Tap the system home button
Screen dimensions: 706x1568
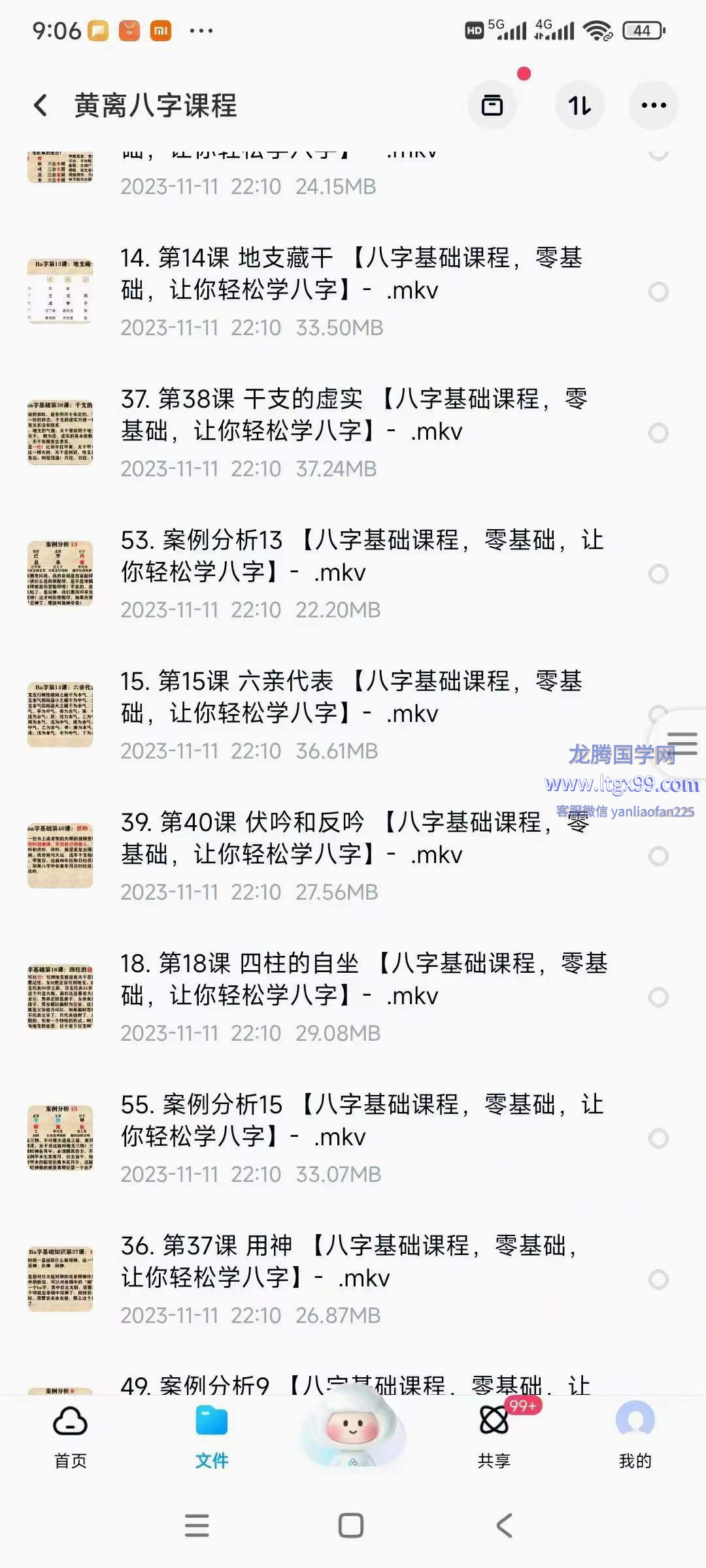tap(351, 1526)
